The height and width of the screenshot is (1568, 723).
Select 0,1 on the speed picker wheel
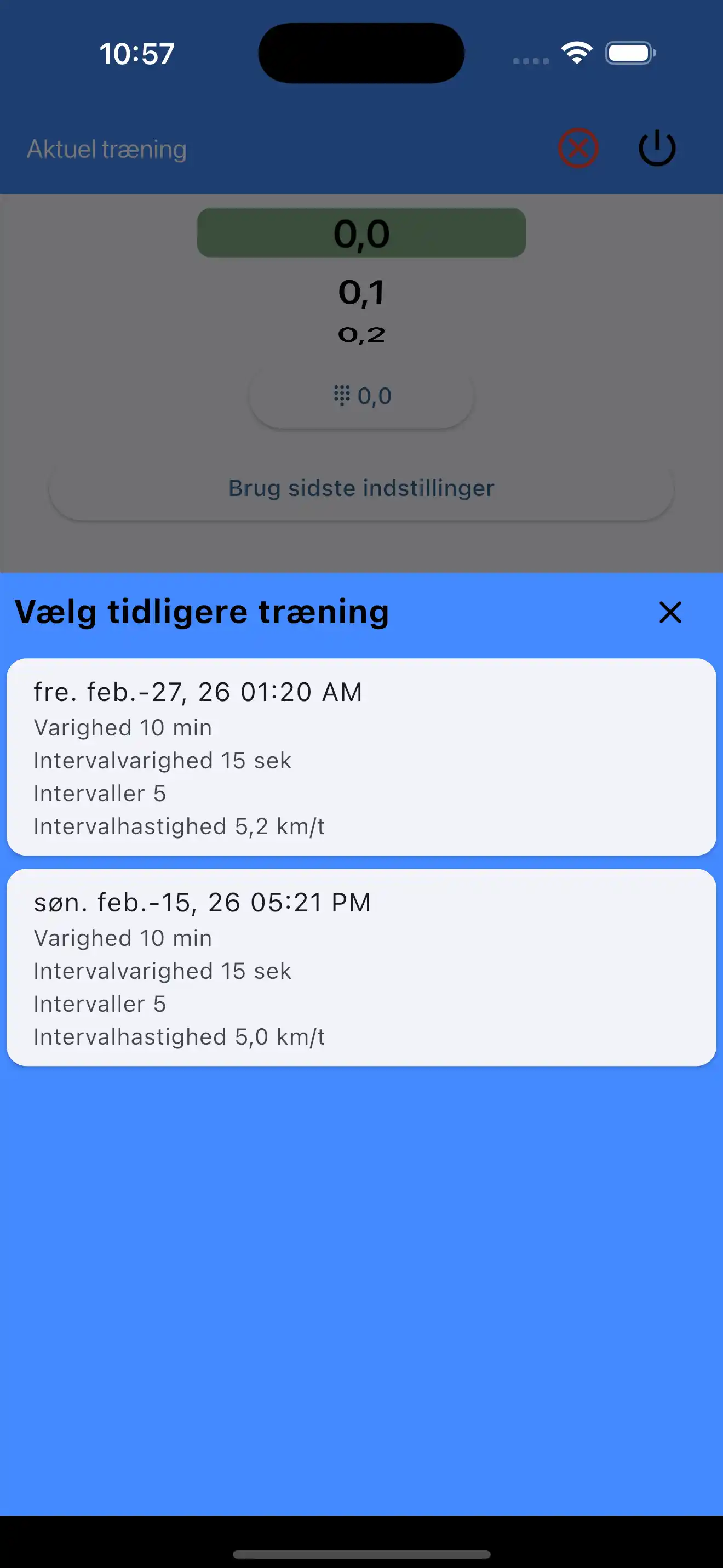[361, 291]
